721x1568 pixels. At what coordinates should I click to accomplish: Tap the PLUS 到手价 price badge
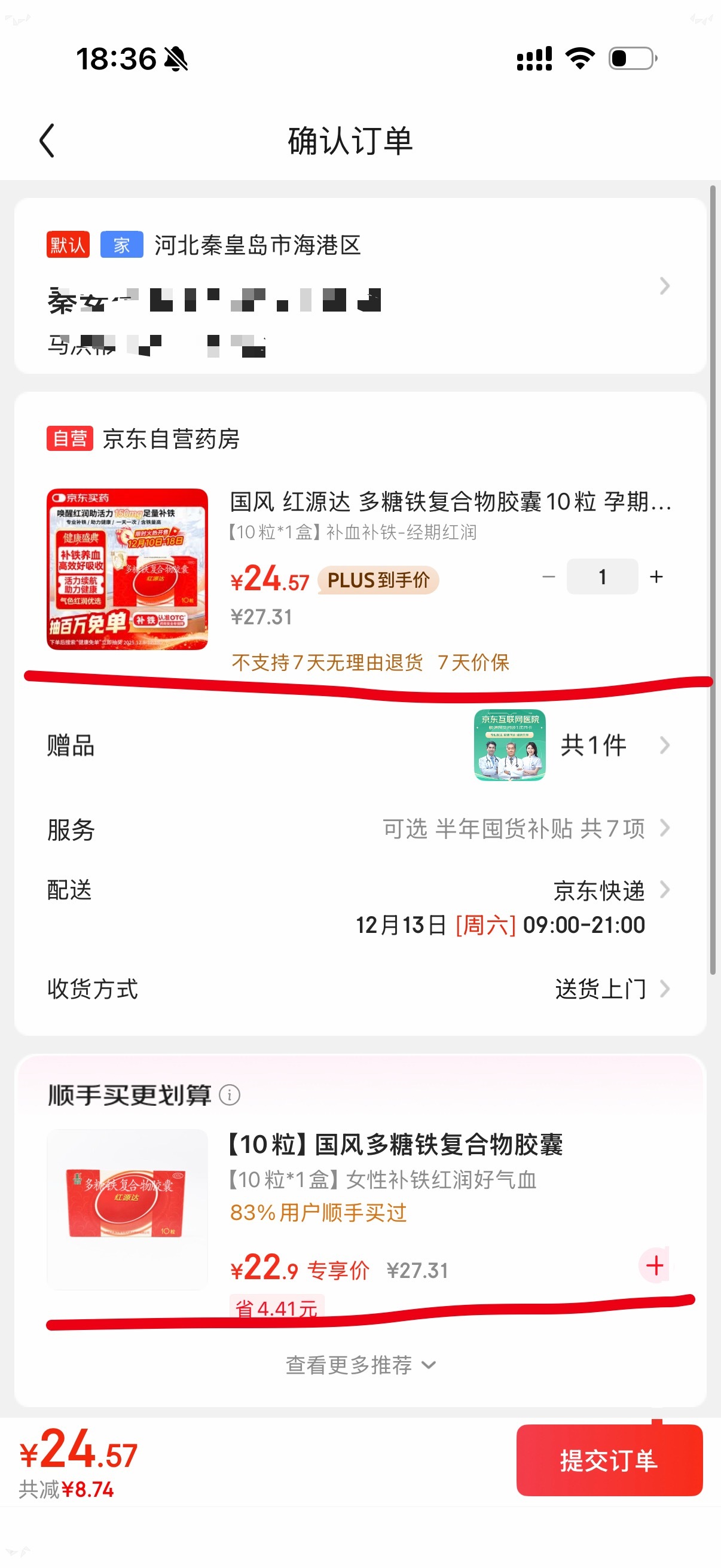pos(378,580)
